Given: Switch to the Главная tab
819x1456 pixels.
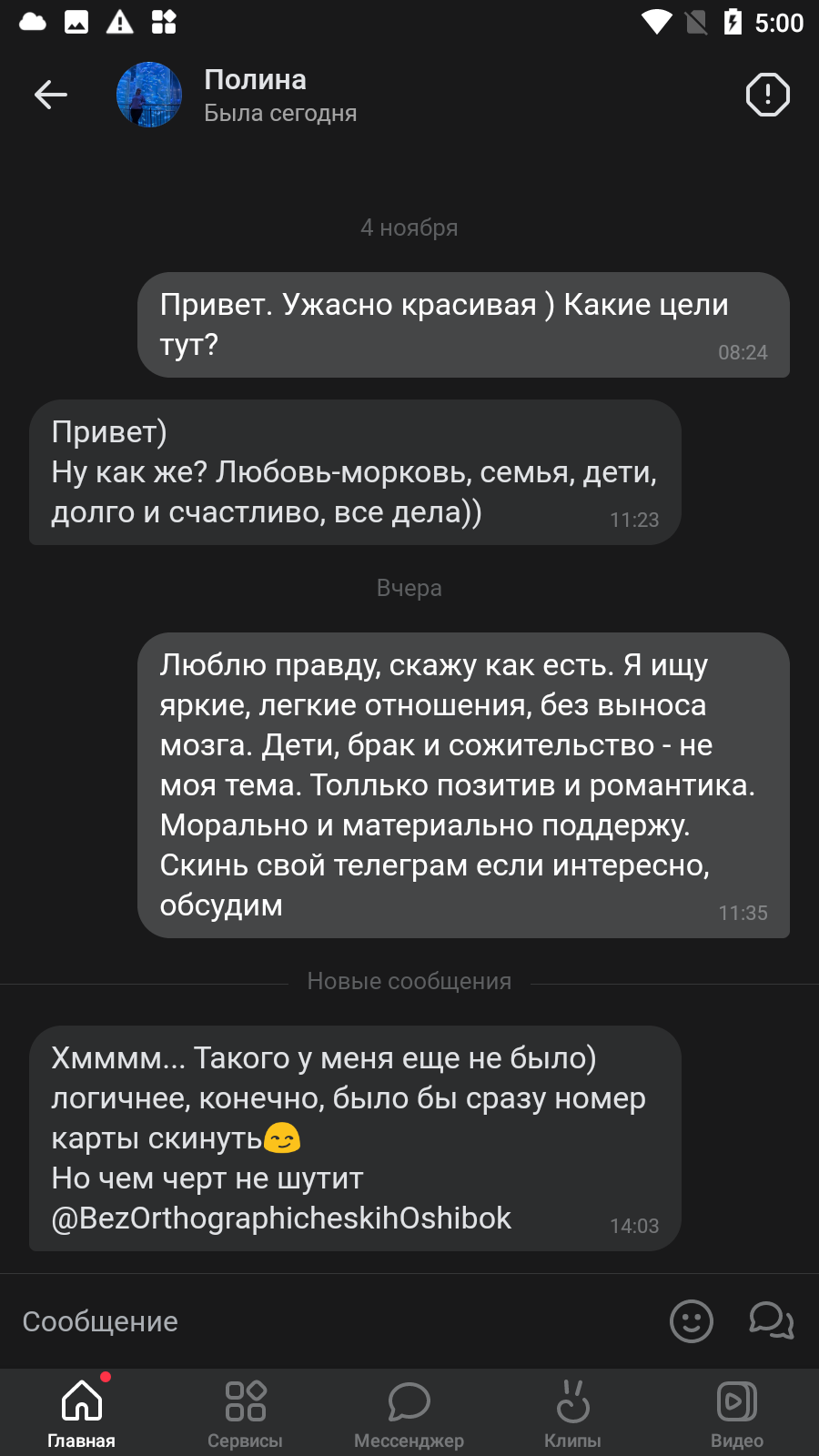Looking at the screenshot, I should (x=82, y=1413).
